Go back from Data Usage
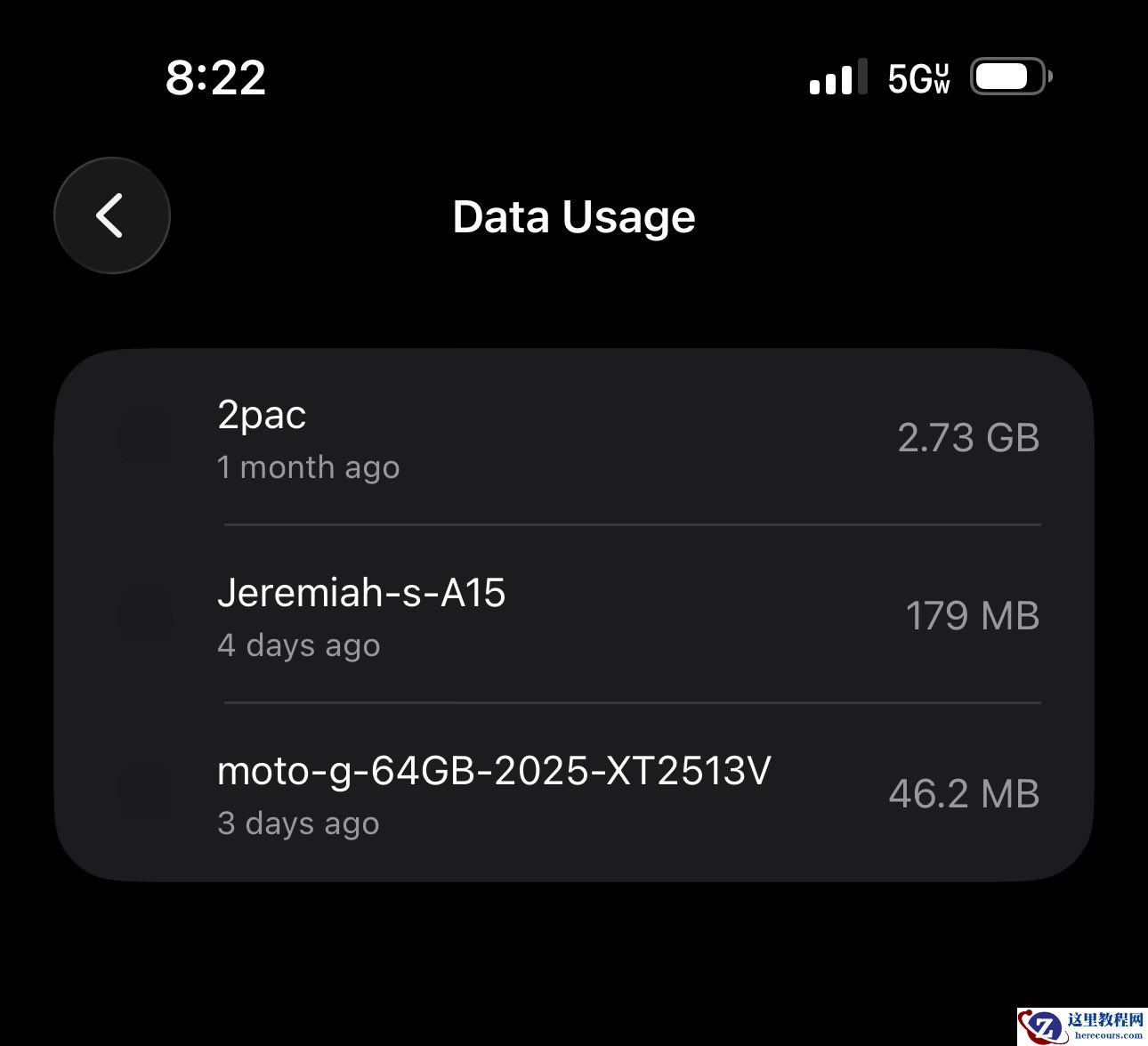The image size is (1148, 1046). tap(112, 215)
